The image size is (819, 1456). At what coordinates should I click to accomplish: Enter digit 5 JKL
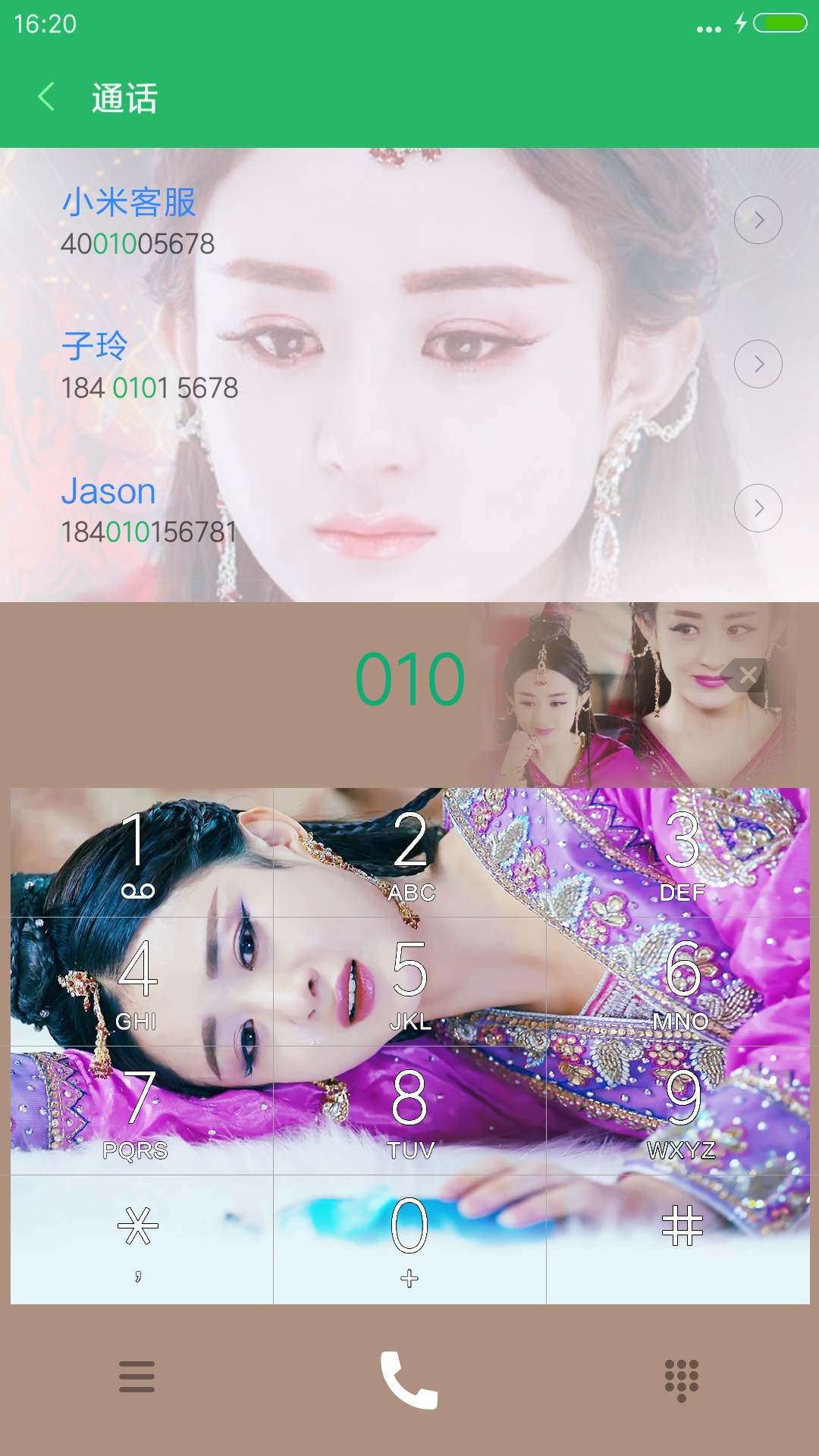[x=409, y=981]
